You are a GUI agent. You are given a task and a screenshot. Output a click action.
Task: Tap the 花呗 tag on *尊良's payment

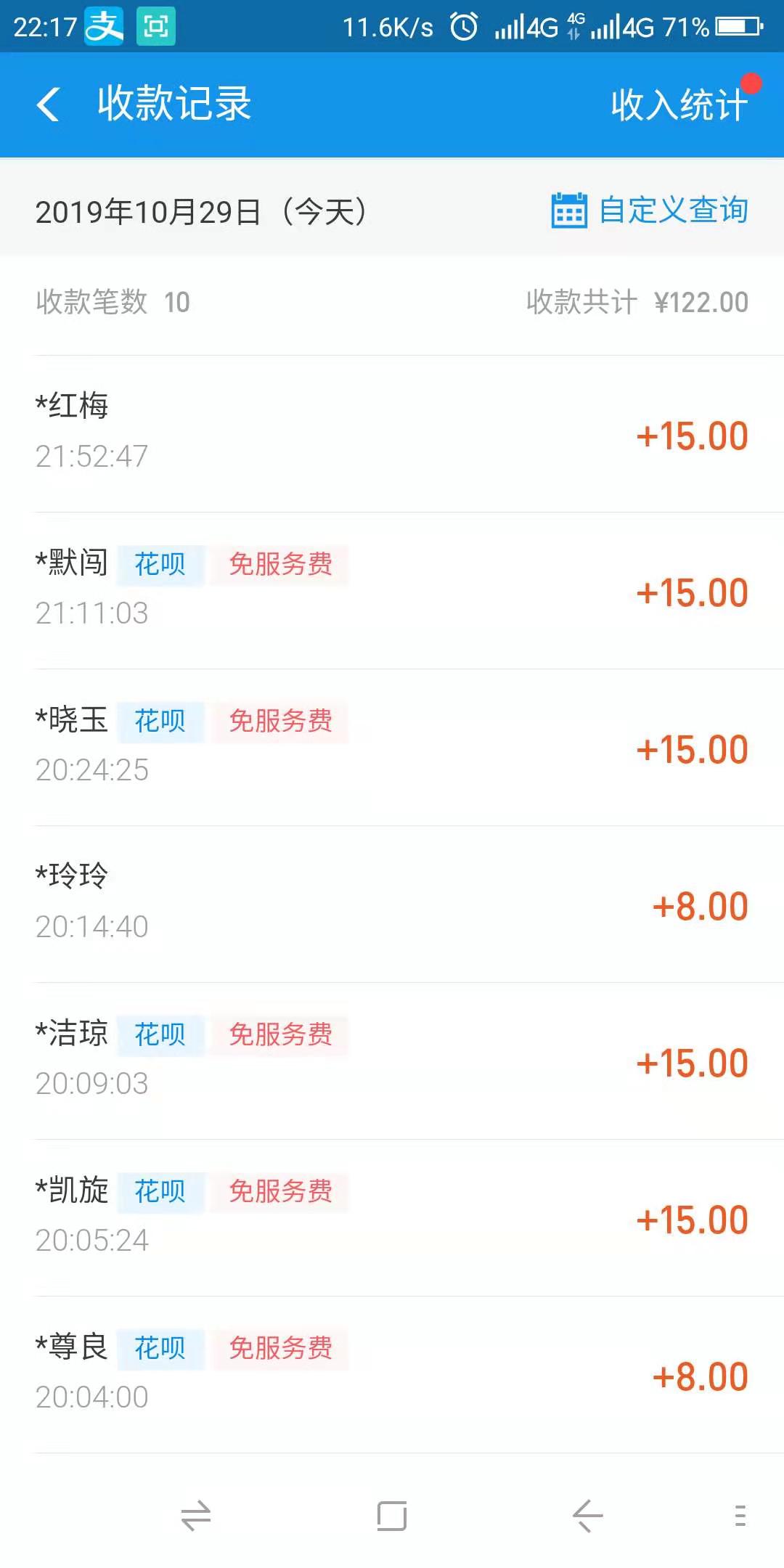tap(160, 1349)
